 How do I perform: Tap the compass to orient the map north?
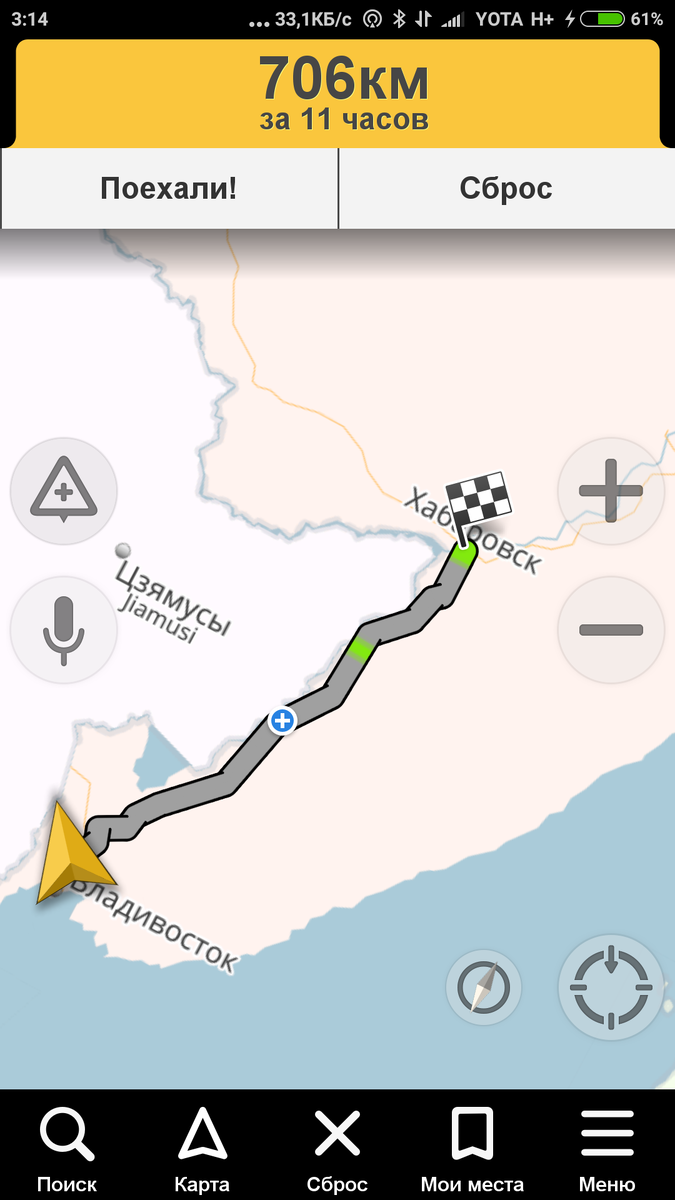(483, 988)
